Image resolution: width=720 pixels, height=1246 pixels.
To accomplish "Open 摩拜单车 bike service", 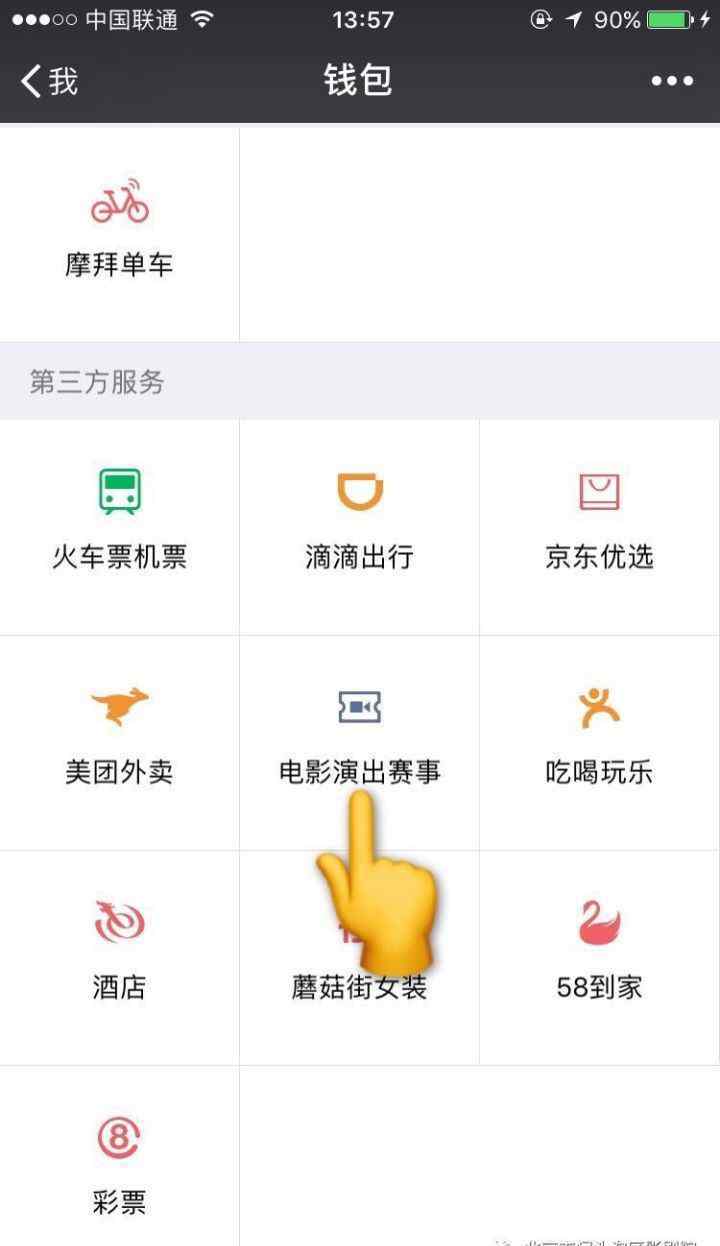I will tap(119, 231).
